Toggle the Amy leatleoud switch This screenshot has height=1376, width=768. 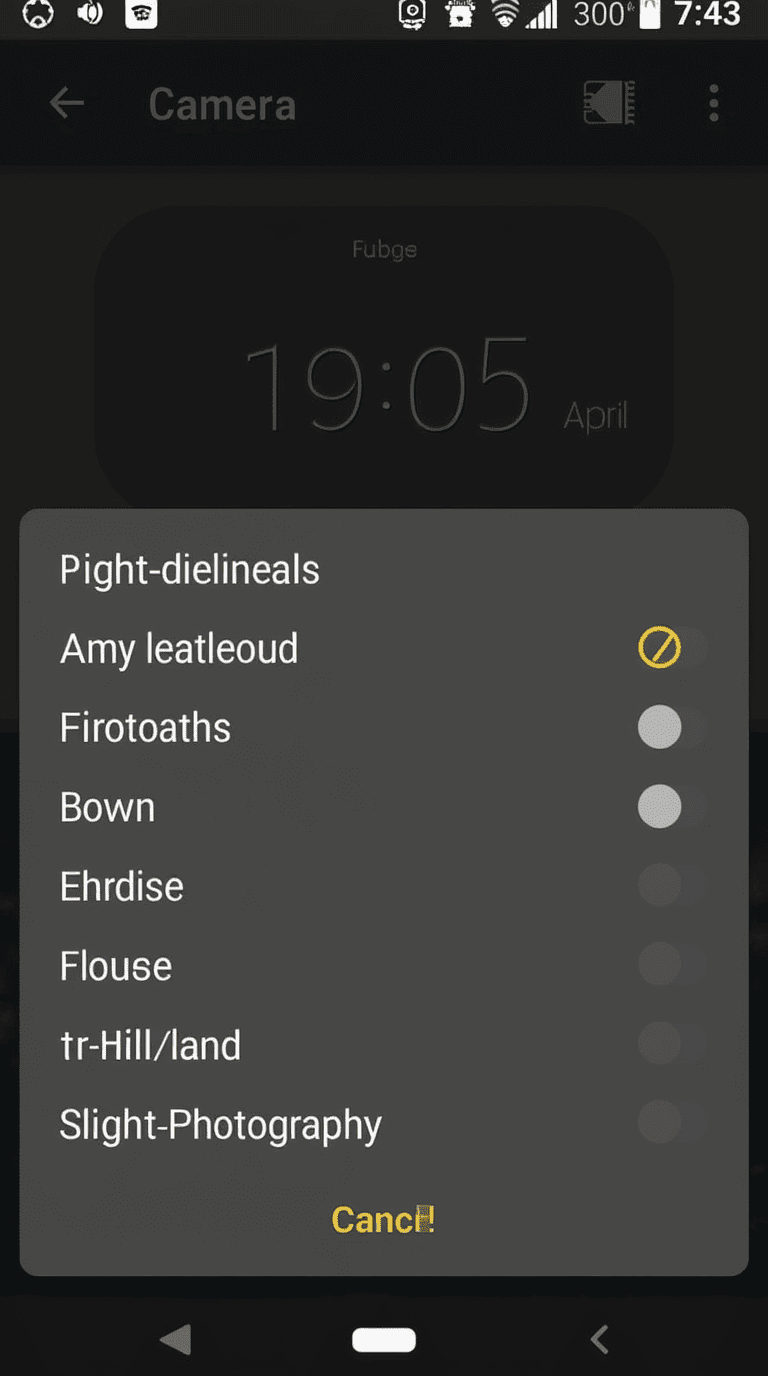click(671, 649)
